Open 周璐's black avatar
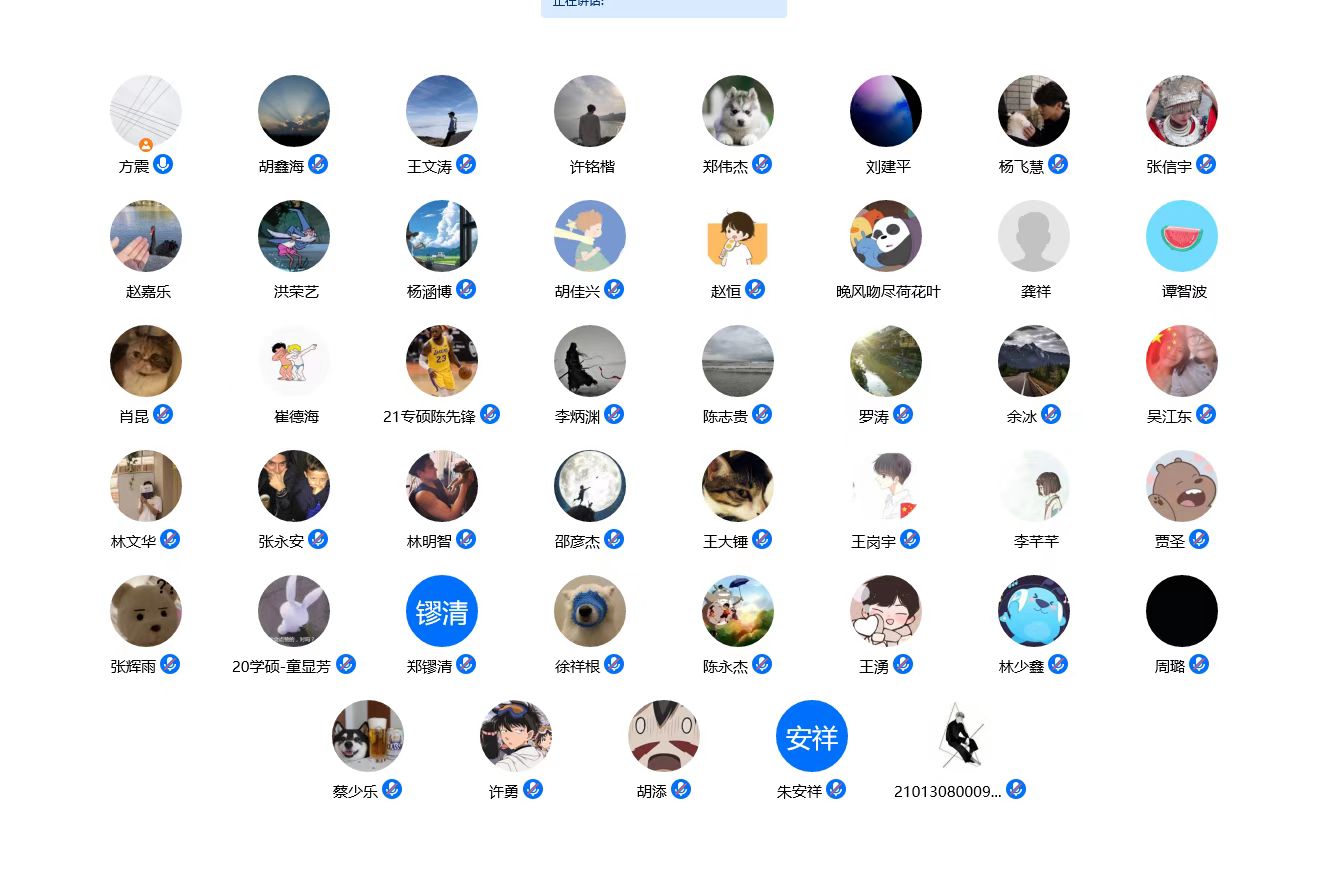 pyautogui.click(x=1182, y=611)
